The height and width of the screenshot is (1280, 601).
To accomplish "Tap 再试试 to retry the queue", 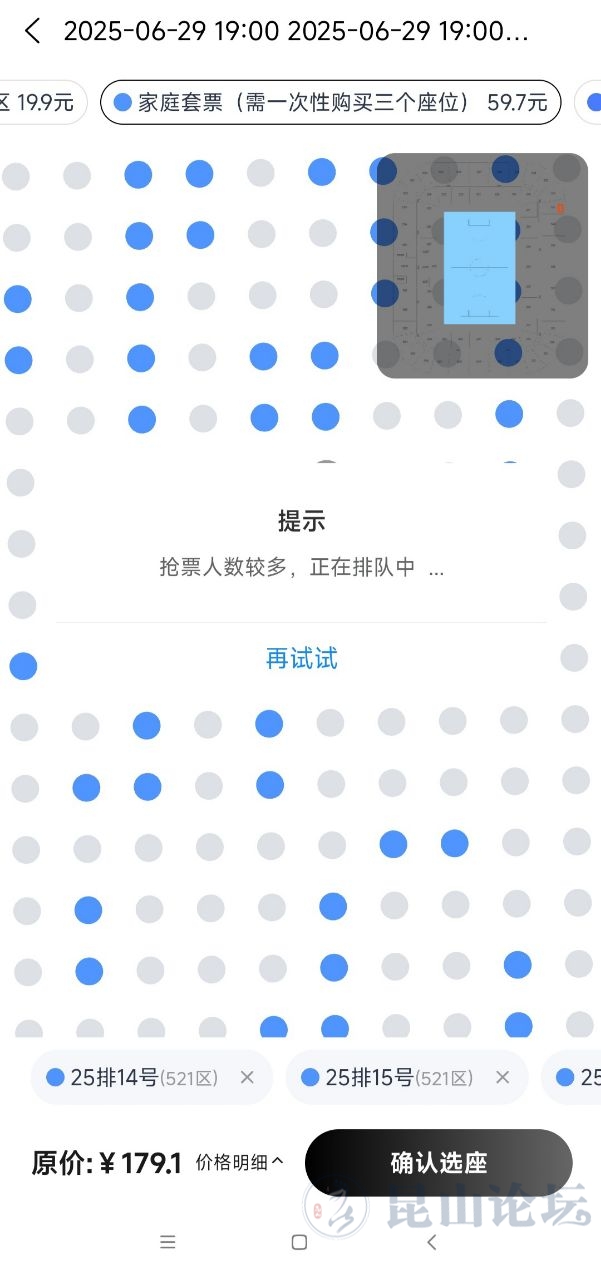I will 301,658.
